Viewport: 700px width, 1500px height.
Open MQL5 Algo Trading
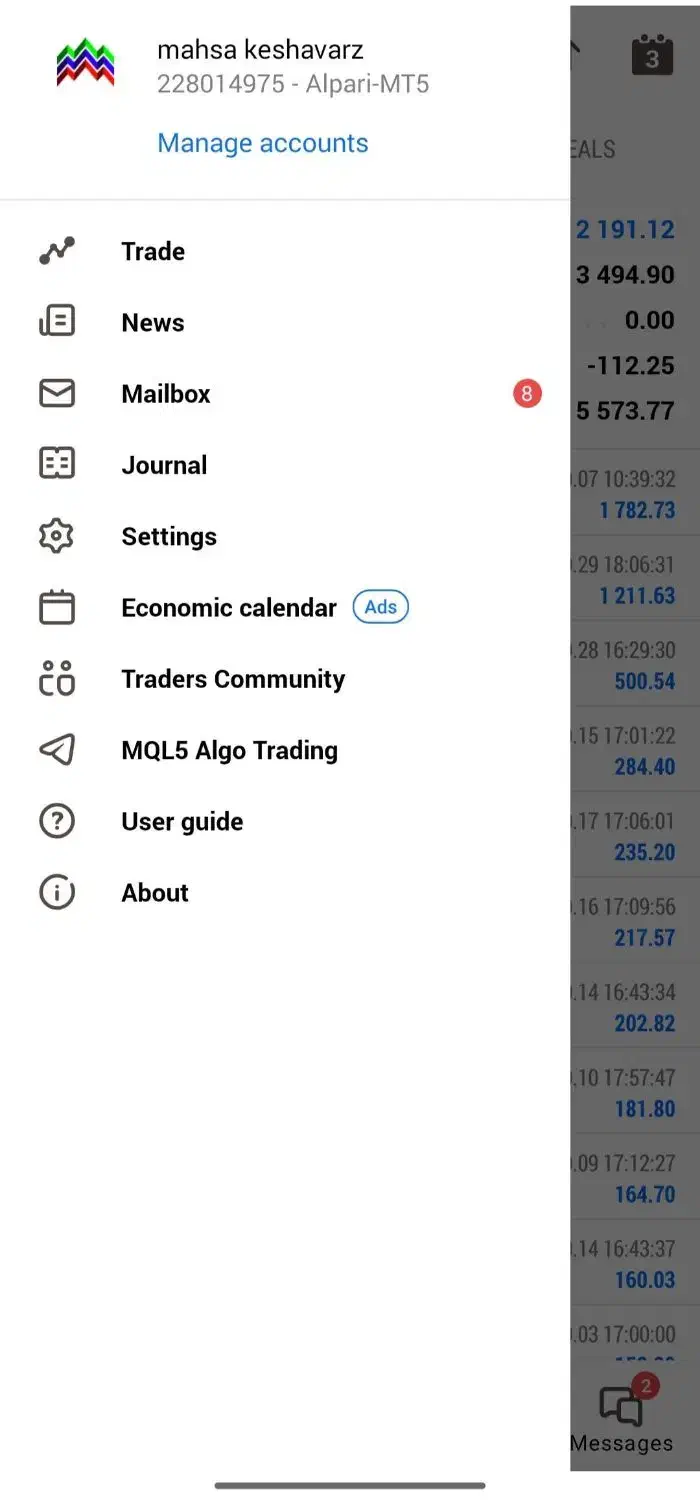pos(229,751)
